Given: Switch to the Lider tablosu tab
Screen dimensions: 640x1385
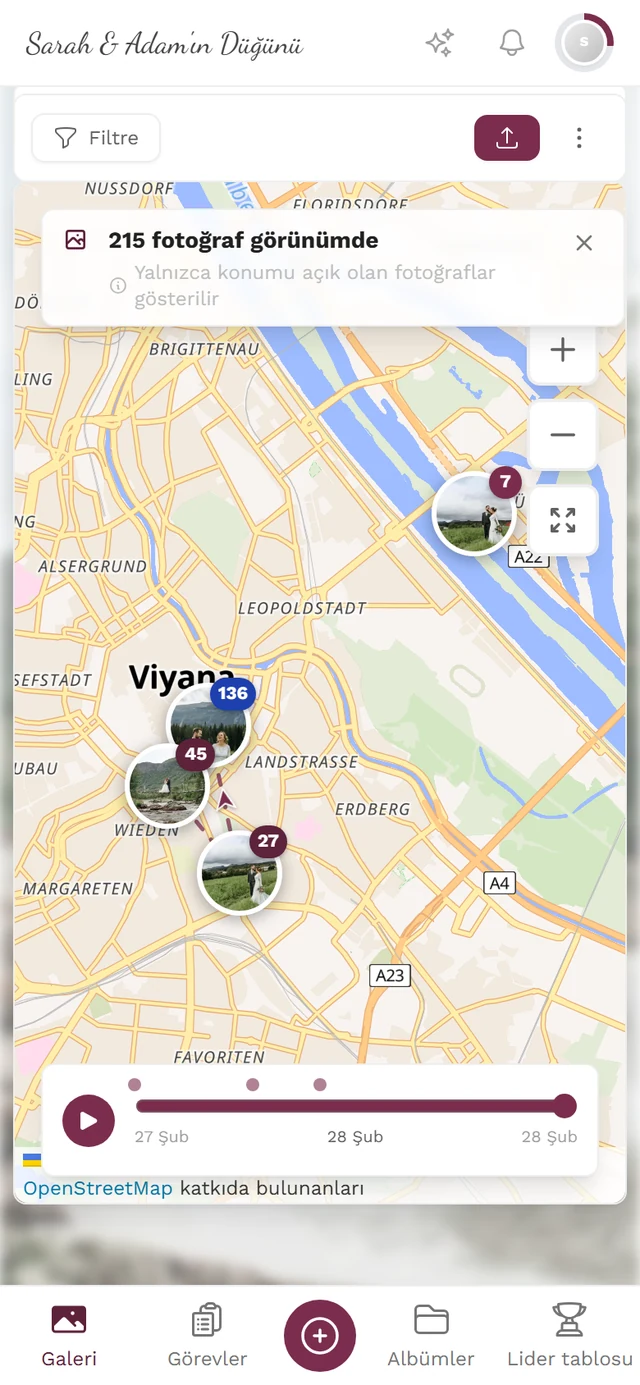Looking at the screenshot, I should pos(570,1335).
